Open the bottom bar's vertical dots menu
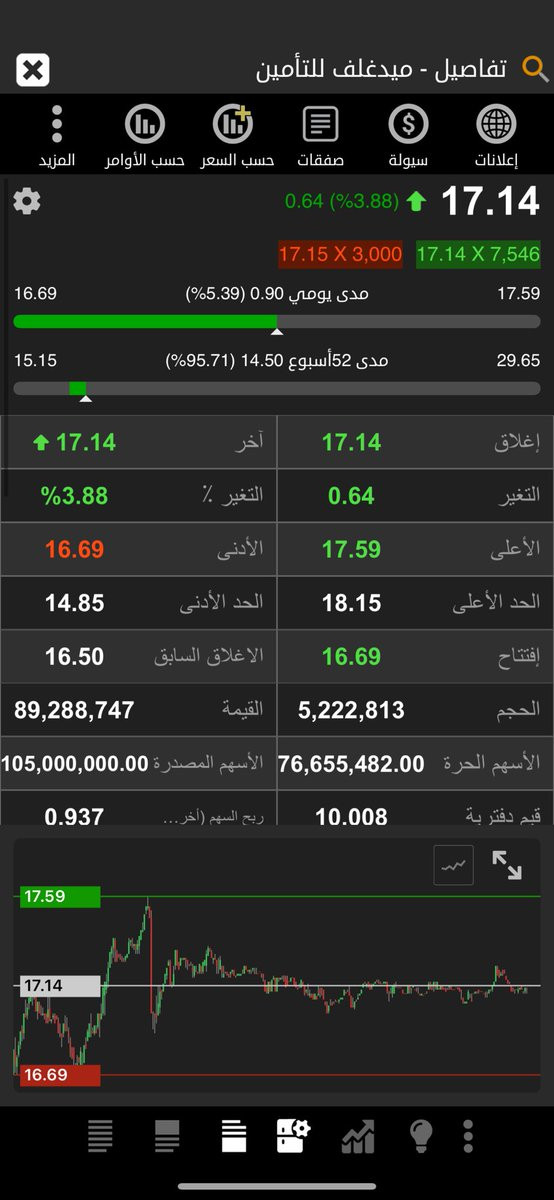This screenshot has width=554, height=1200. point(467,1136)
